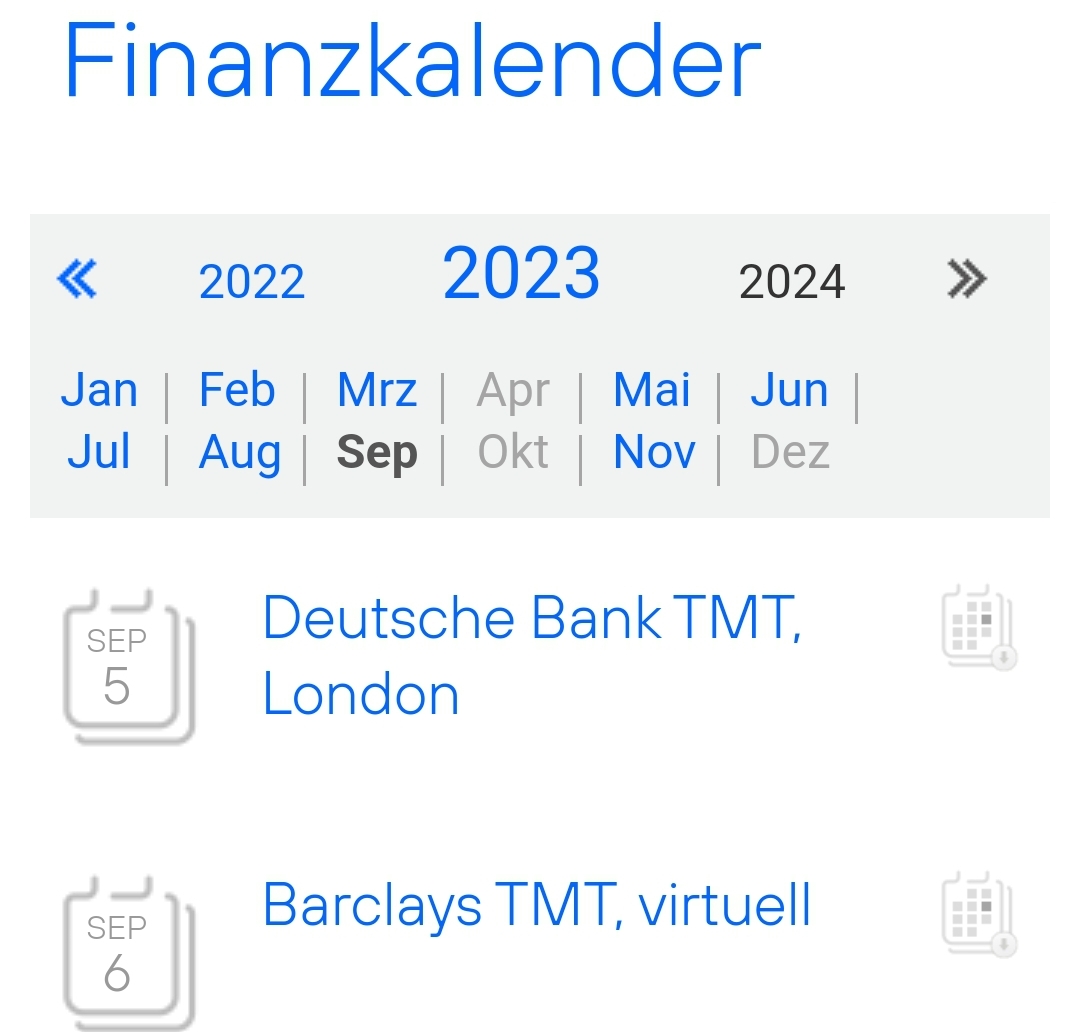View Mai financial events

click(x=652, y=390)
